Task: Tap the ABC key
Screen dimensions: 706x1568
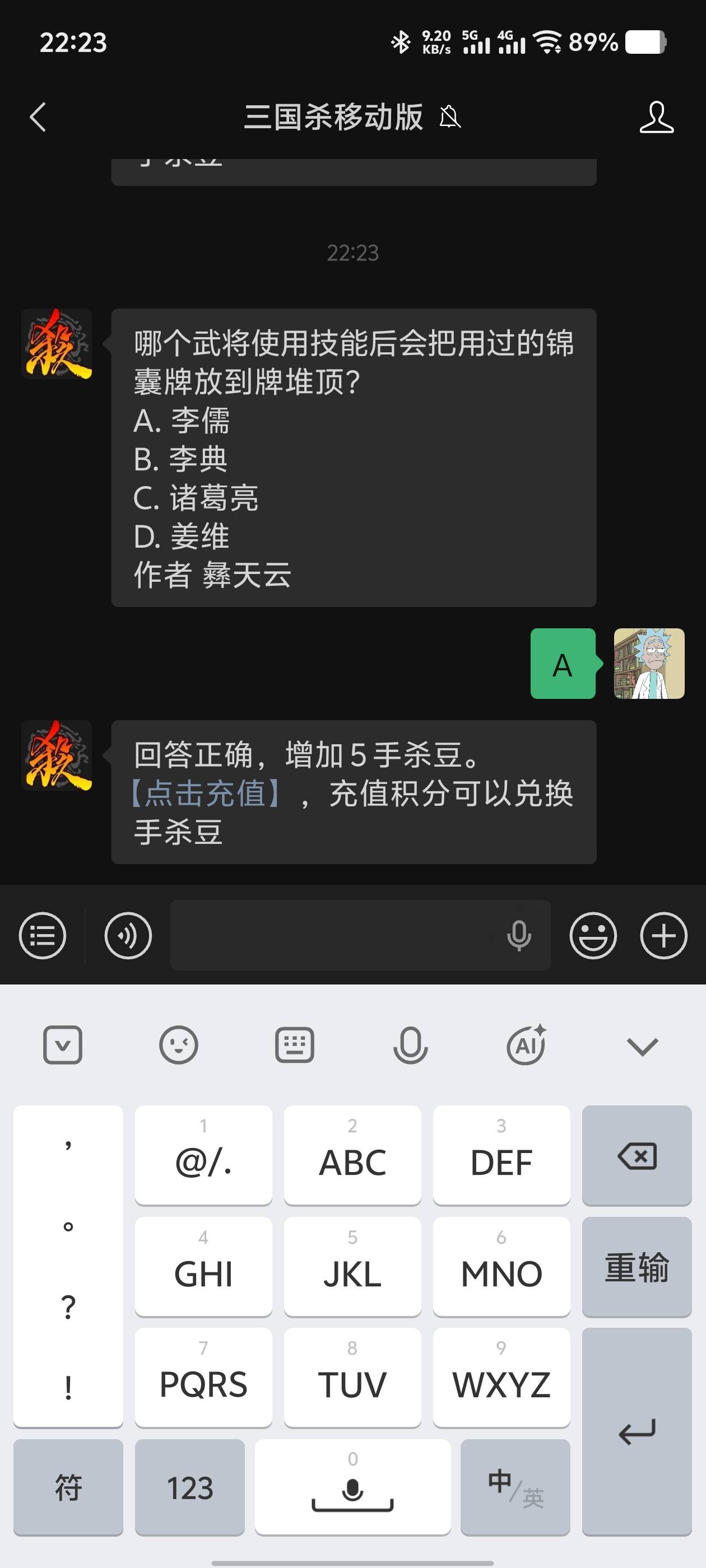Action: pyautogui.click(x=352, y=1155)
